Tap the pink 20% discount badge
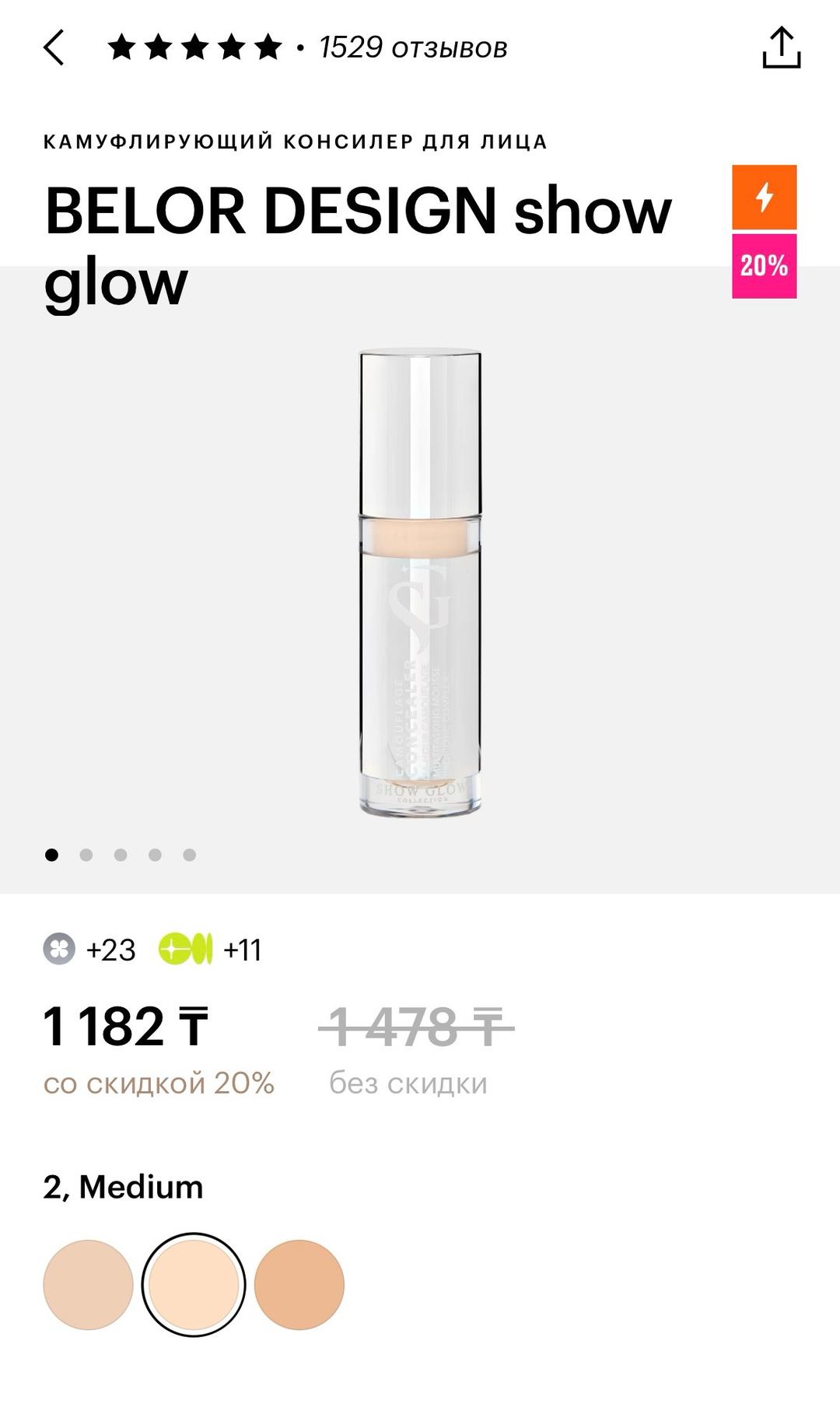Viewport: 840px width, 1407px height. click(764, 266)
